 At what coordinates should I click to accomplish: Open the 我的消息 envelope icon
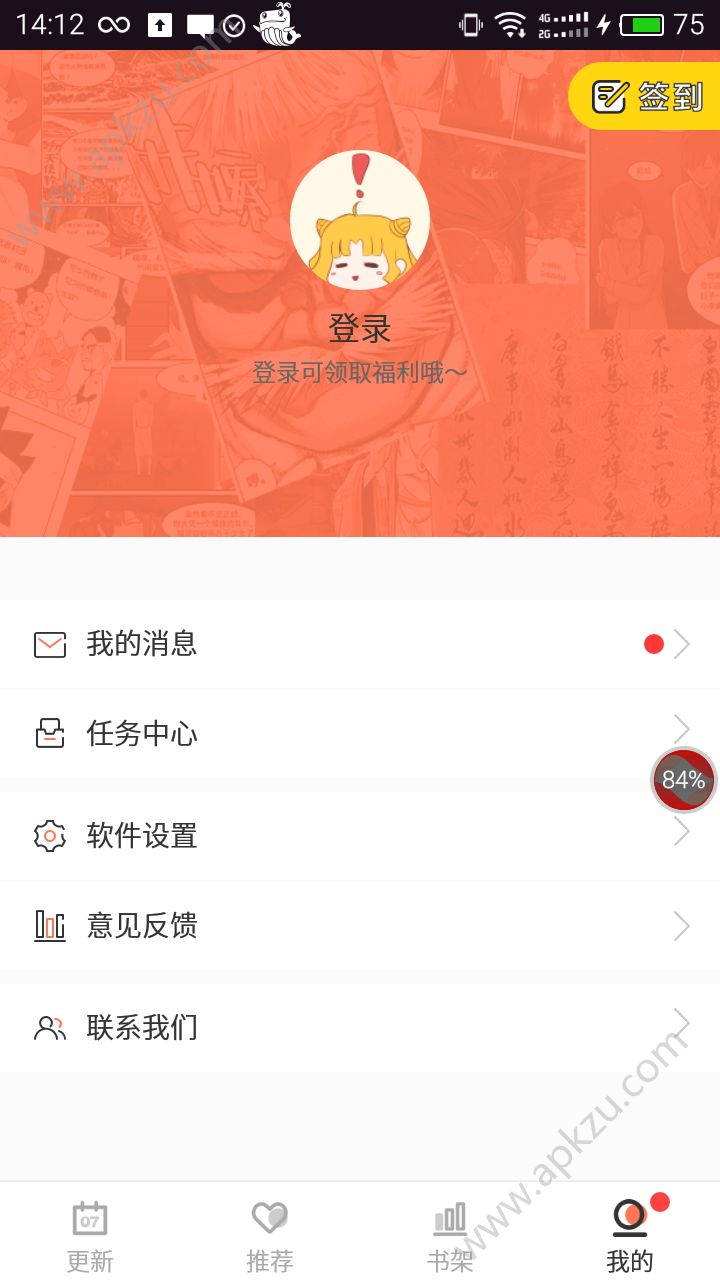click(49, 644)
